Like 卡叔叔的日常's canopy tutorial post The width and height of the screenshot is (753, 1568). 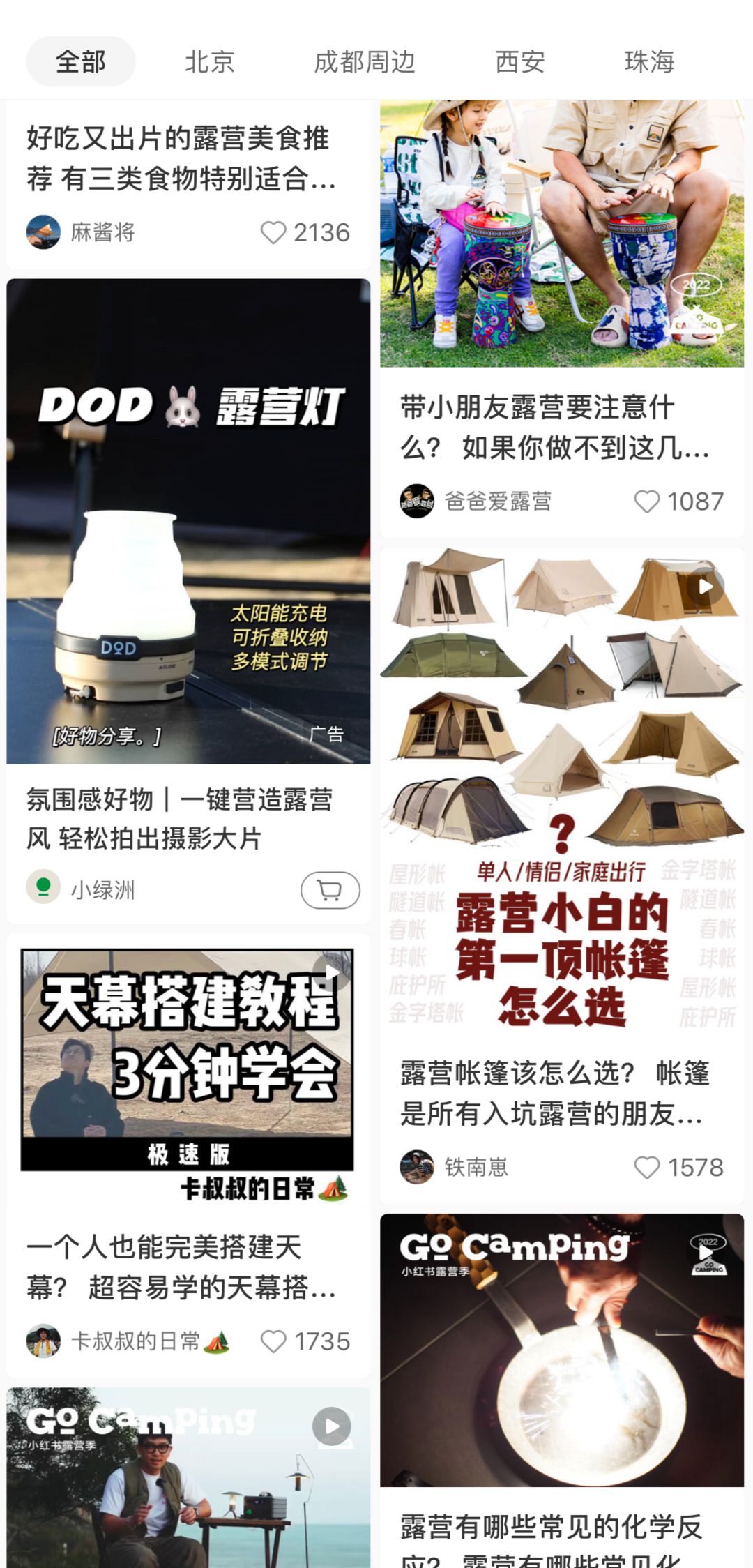(x=273, y=1341)
